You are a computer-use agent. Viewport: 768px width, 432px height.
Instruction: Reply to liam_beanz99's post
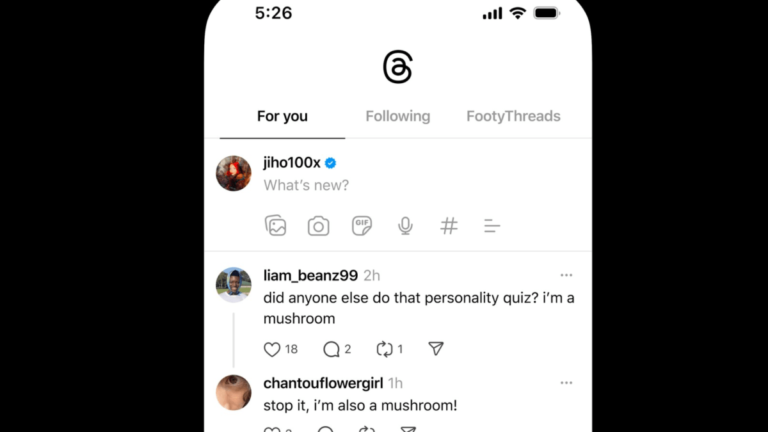pos(331,349)
